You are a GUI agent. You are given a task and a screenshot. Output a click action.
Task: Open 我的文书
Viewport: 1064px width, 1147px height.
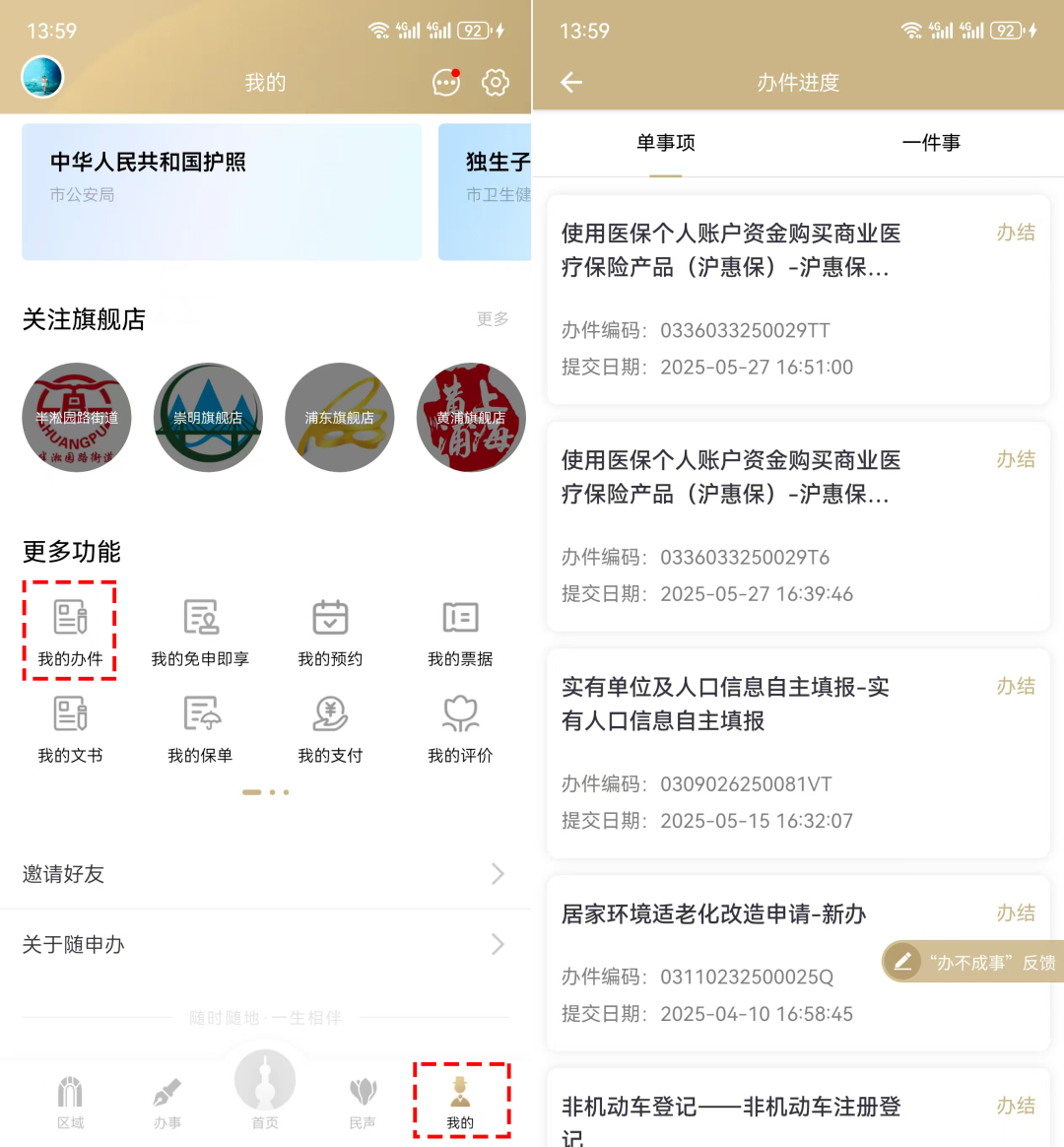point(70,728)
